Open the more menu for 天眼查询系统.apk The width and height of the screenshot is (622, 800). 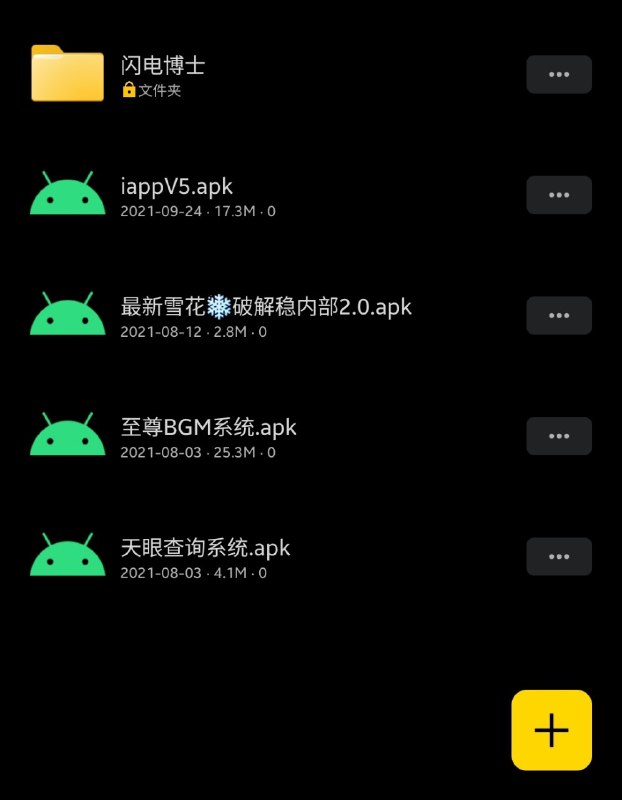coord(559,557)
